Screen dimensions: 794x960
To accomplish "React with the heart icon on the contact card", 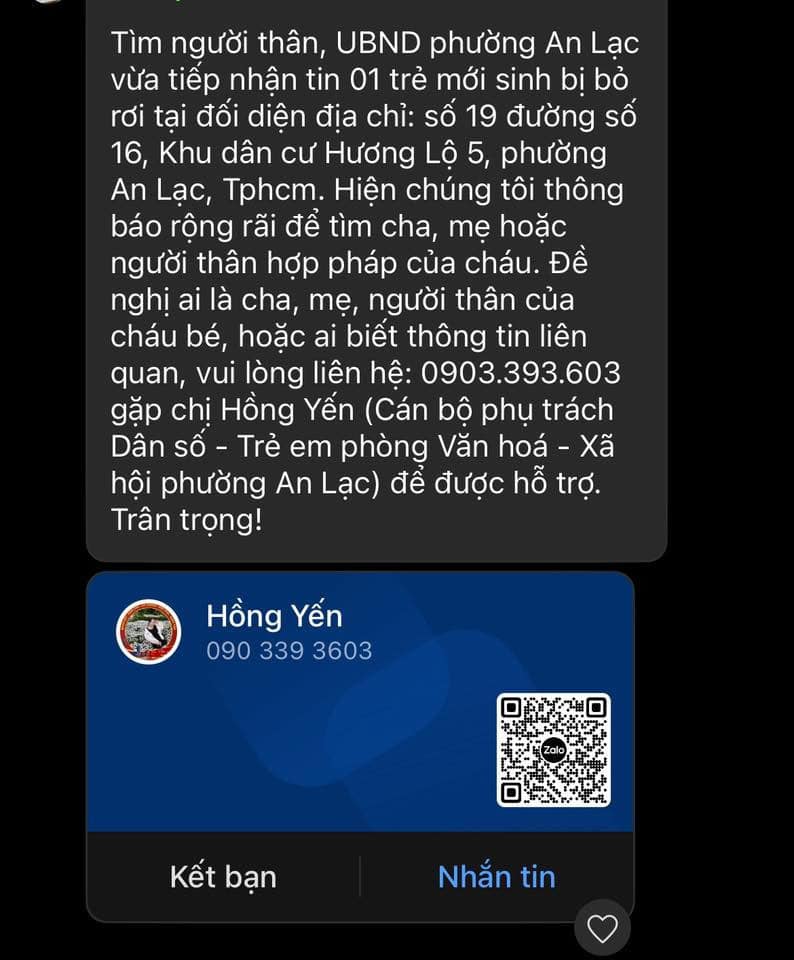I will coord(602,929).
